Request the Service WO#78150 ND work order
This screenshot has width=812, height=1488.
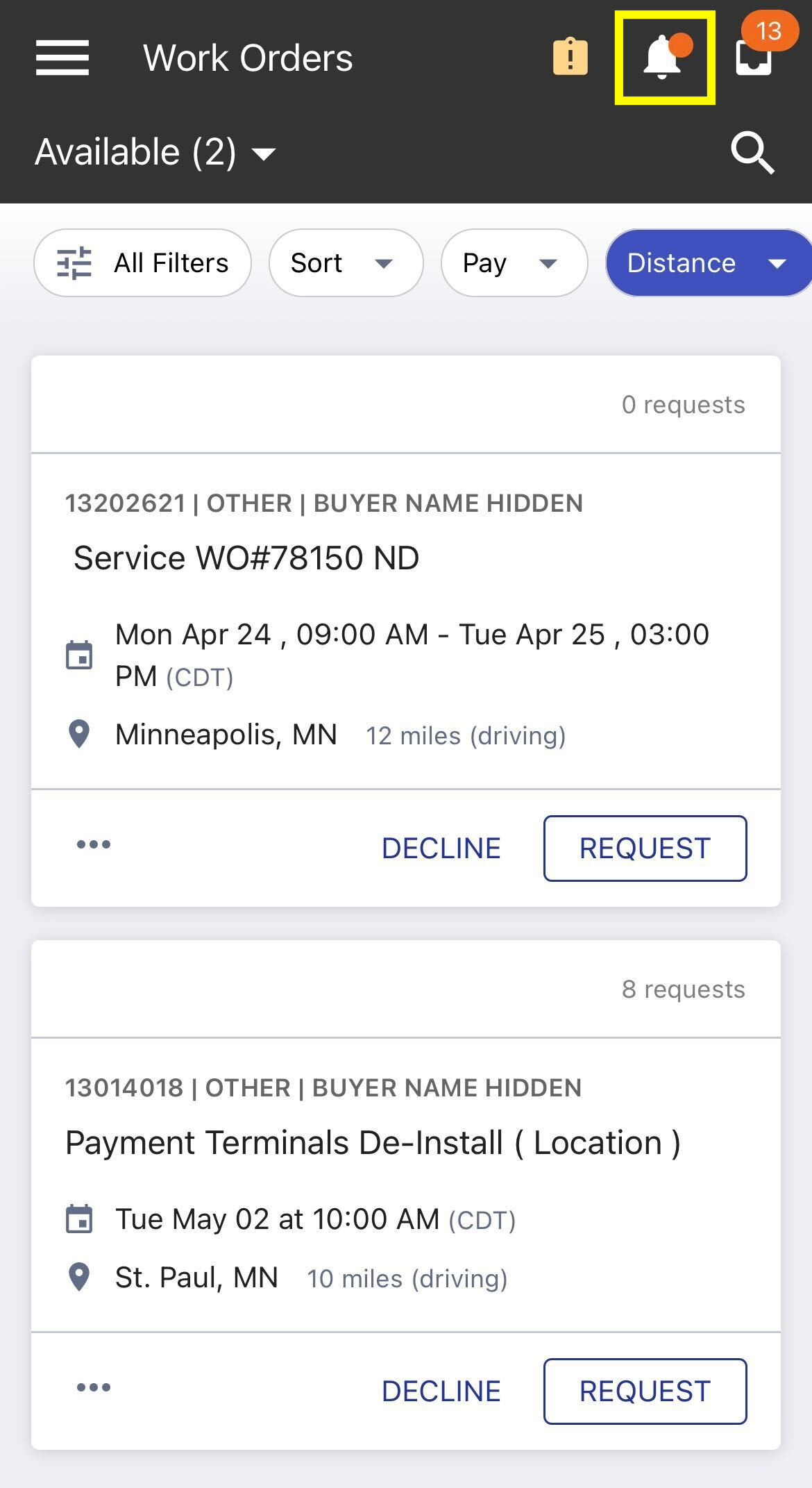[x=645, y=849]
